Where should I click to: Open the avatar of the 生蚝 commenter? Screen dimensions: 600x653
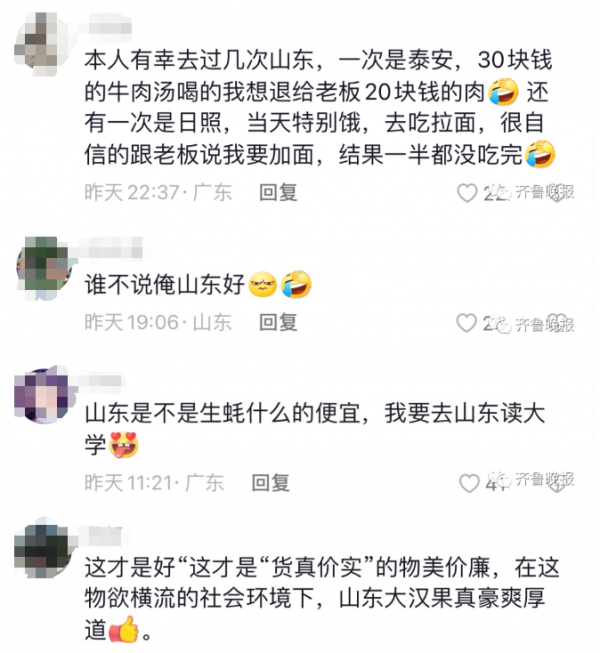[44, 391]
